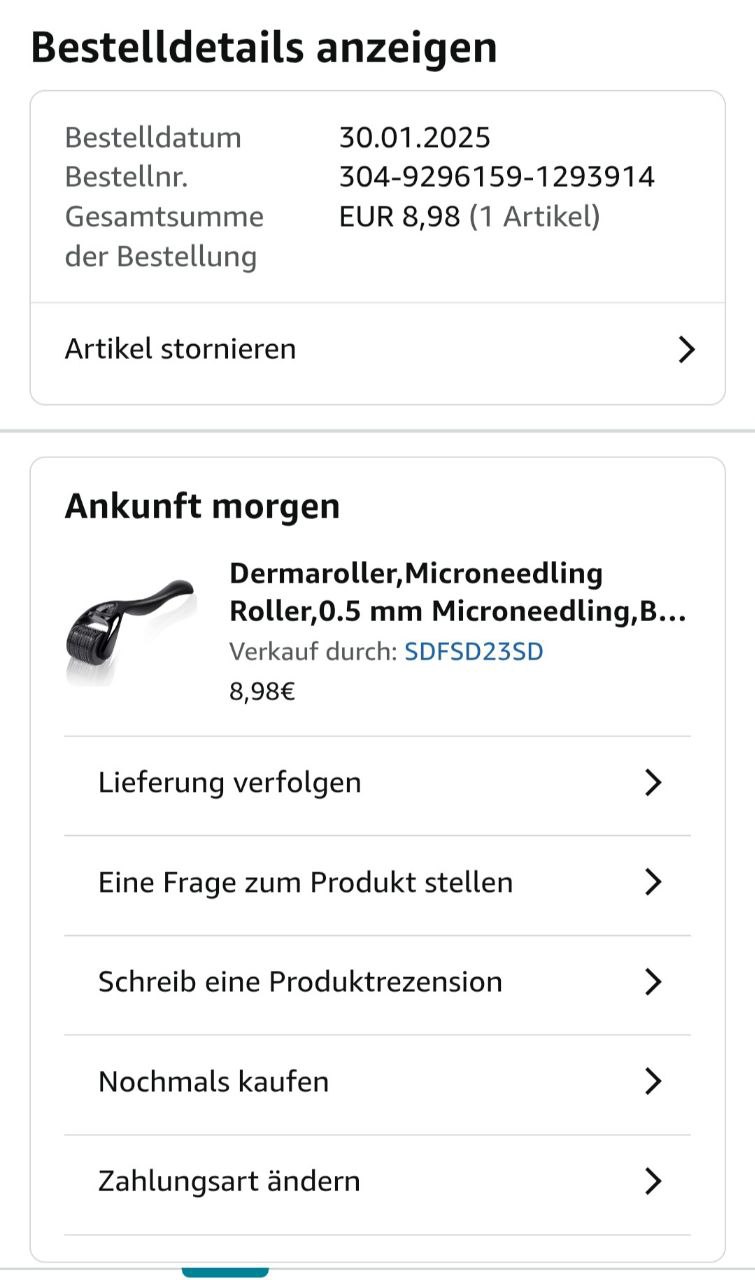Viewport: 755px width, 1280px height.
Task: Select Lieferung verfolgen to track delivery
Action: [377, 783]
